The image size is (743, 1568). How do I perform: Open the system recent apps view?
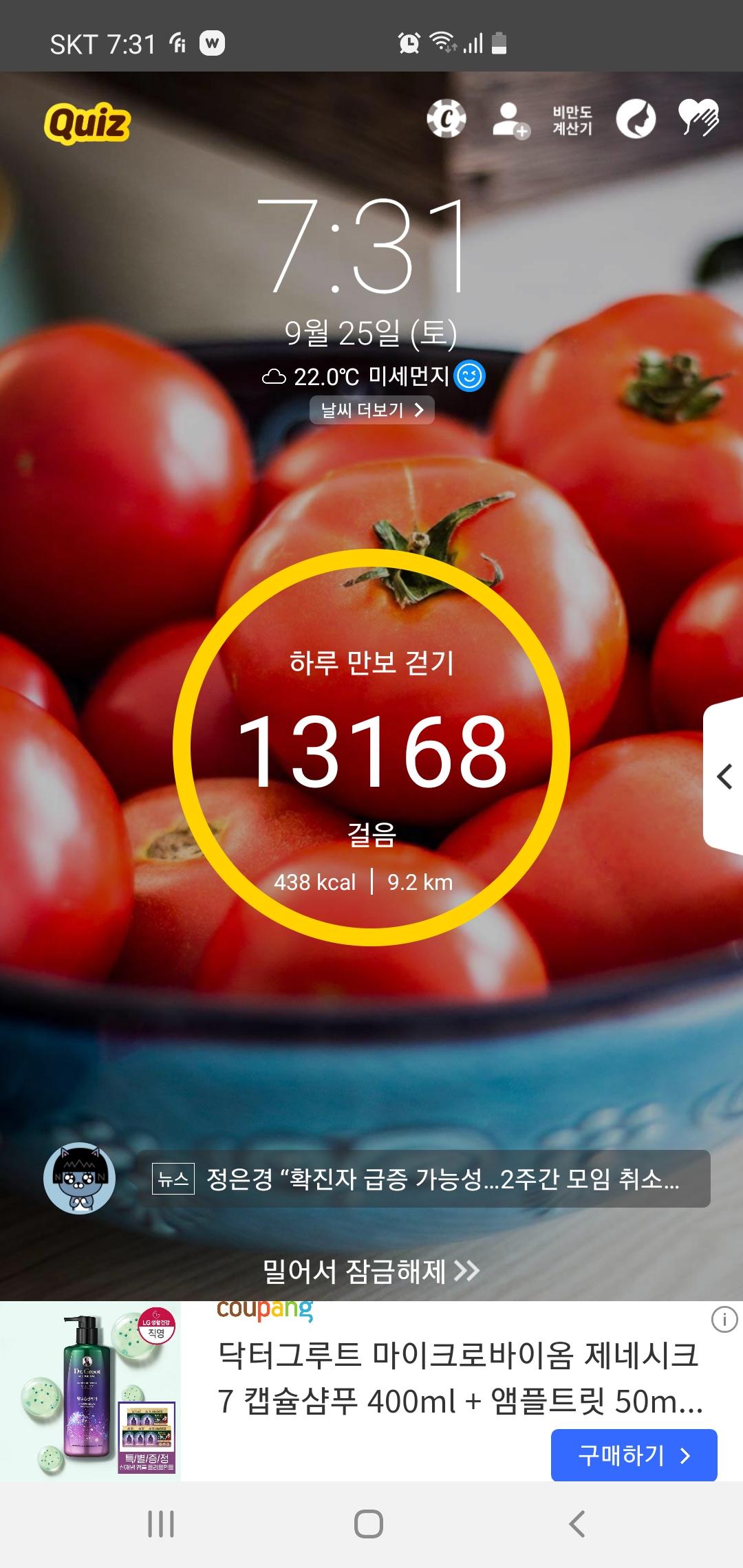[161, 1524]
